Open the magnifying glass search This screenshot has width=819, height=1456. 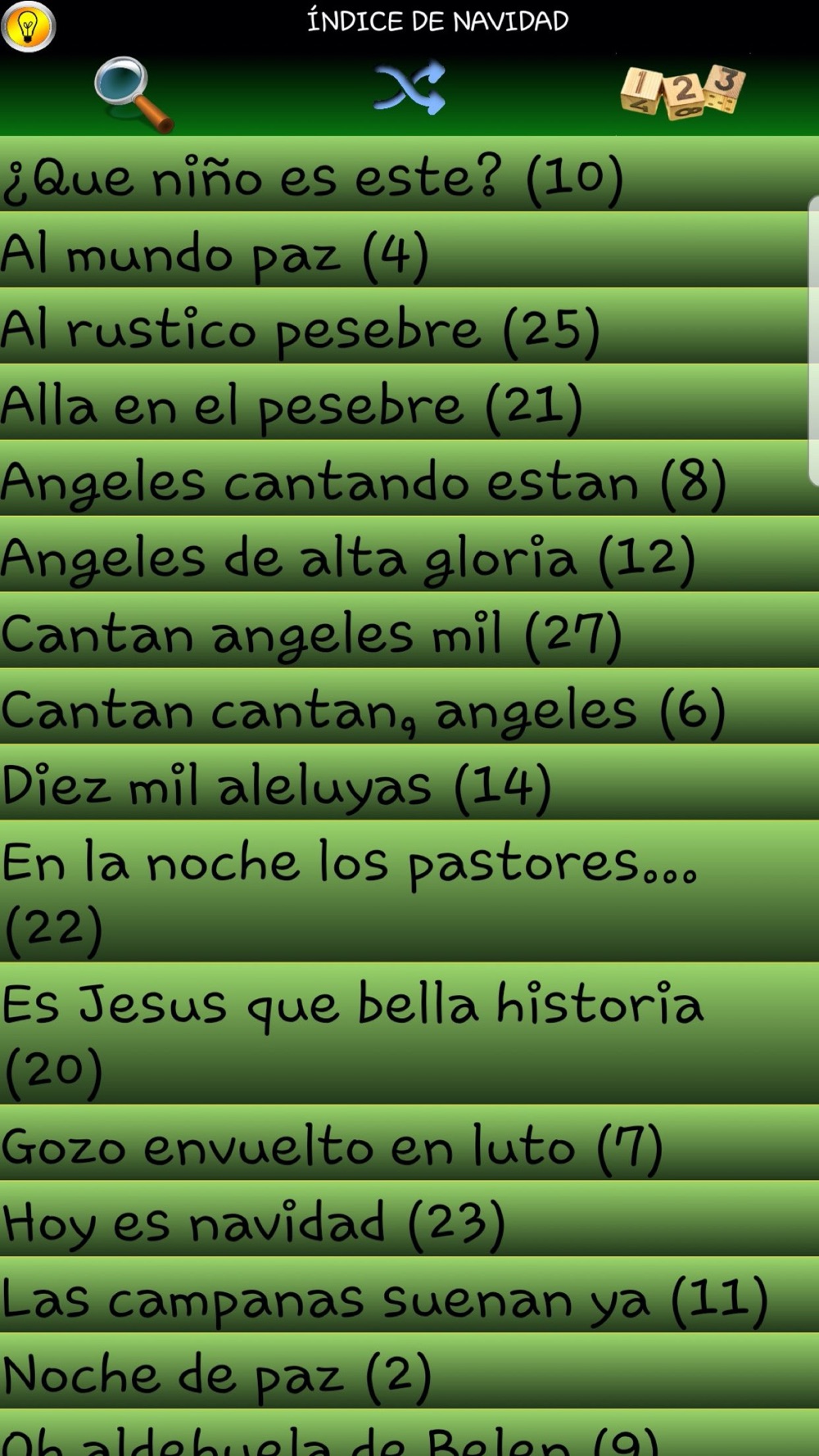click(x=133, y=93)
